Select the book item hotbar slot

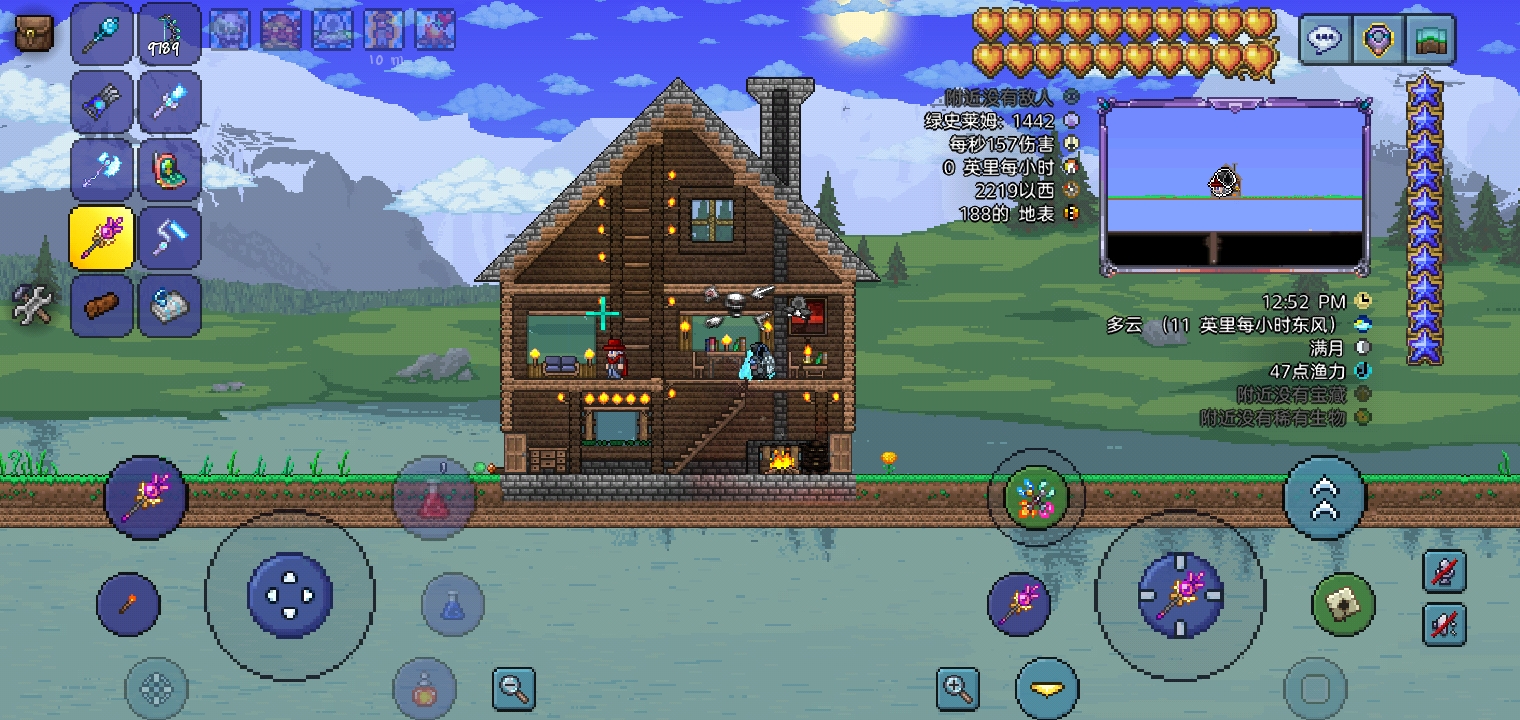(169, 306)
